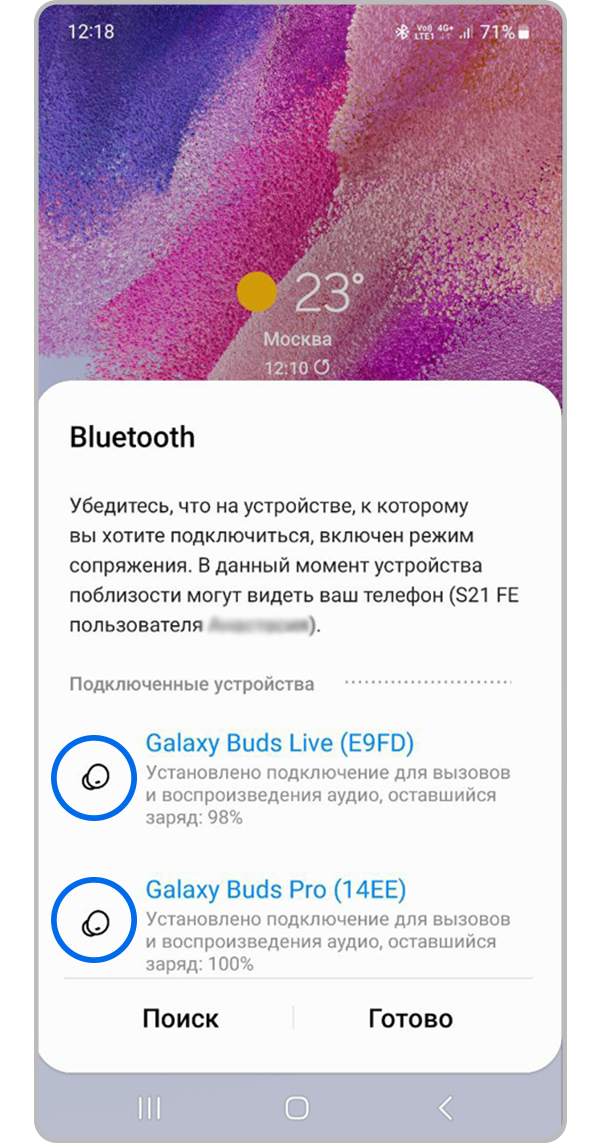Select Galaxy Buds Live (E9FD) device

pos(280,744)
